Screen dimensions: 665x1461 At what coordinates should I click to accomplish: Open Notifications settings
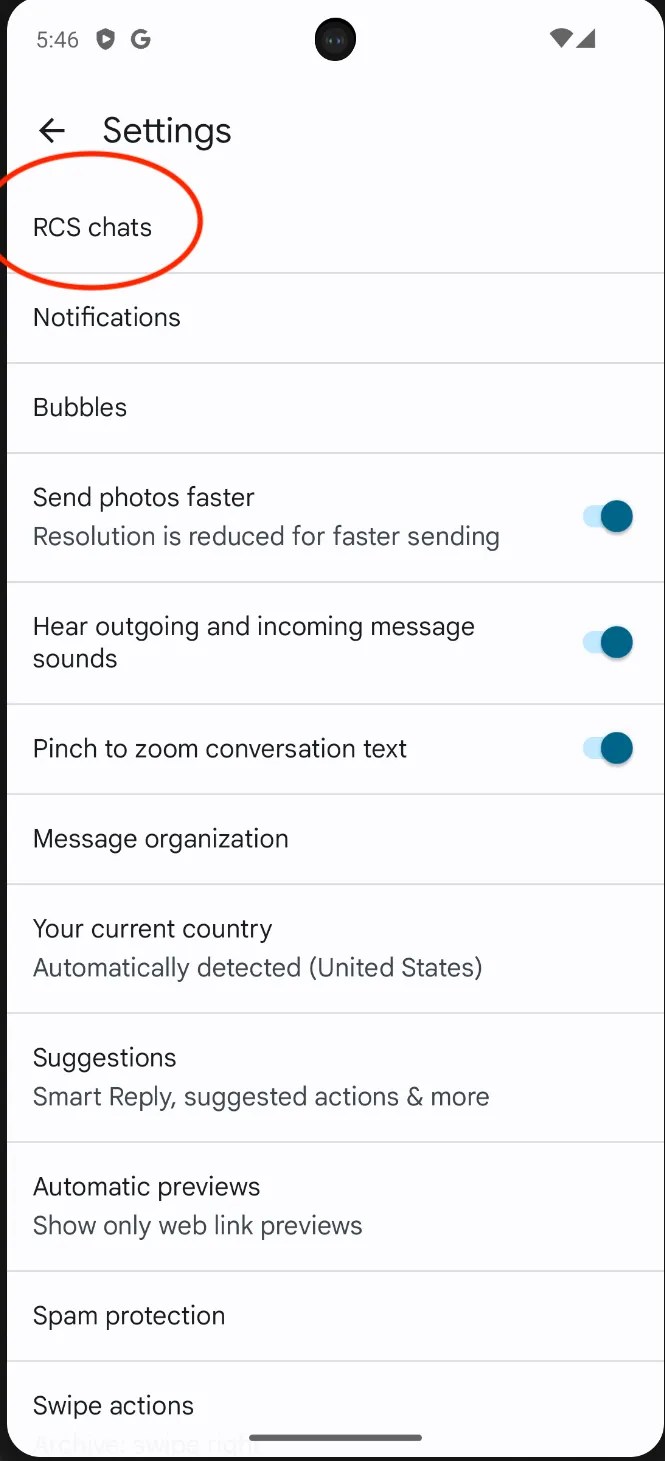[107, 317]
